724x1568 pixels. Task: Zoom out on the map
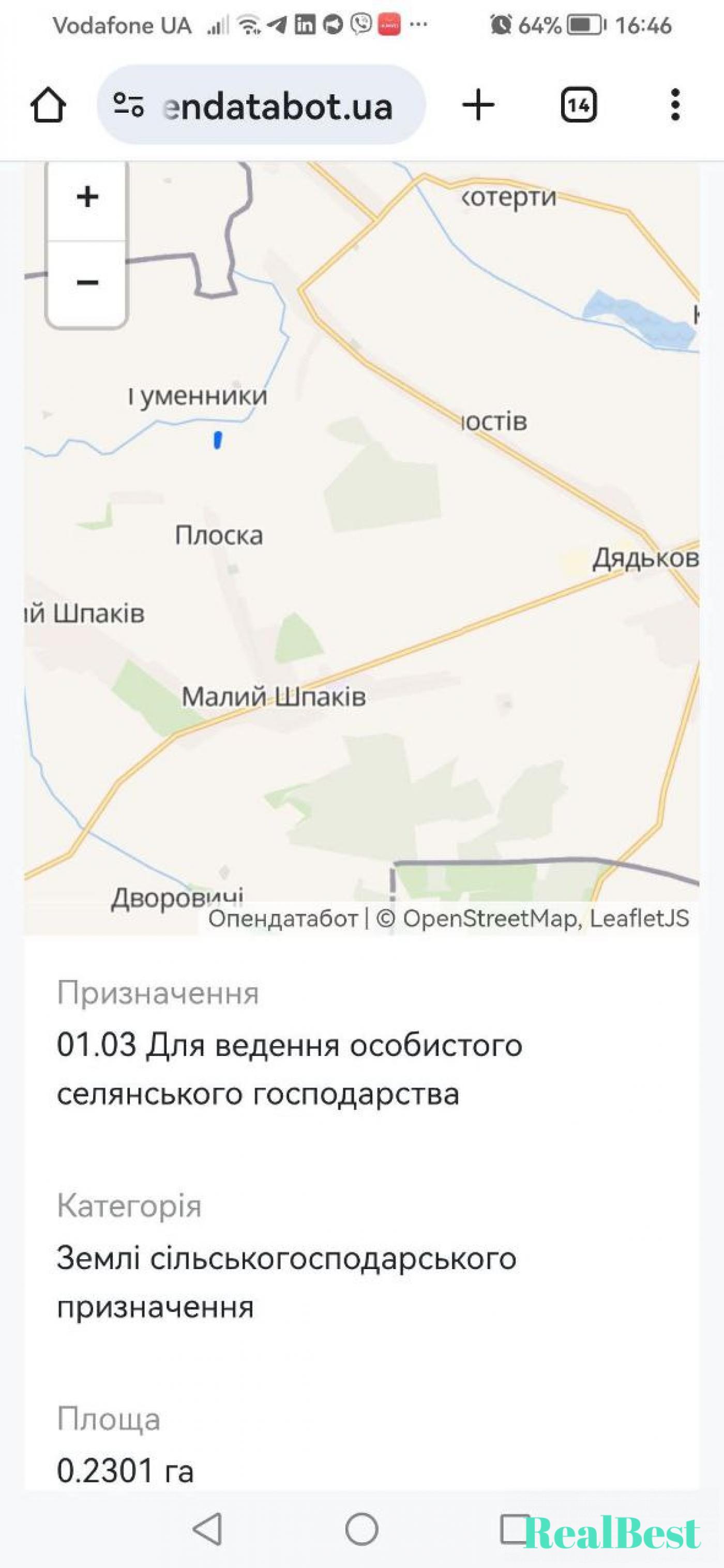tap(87, 282)
